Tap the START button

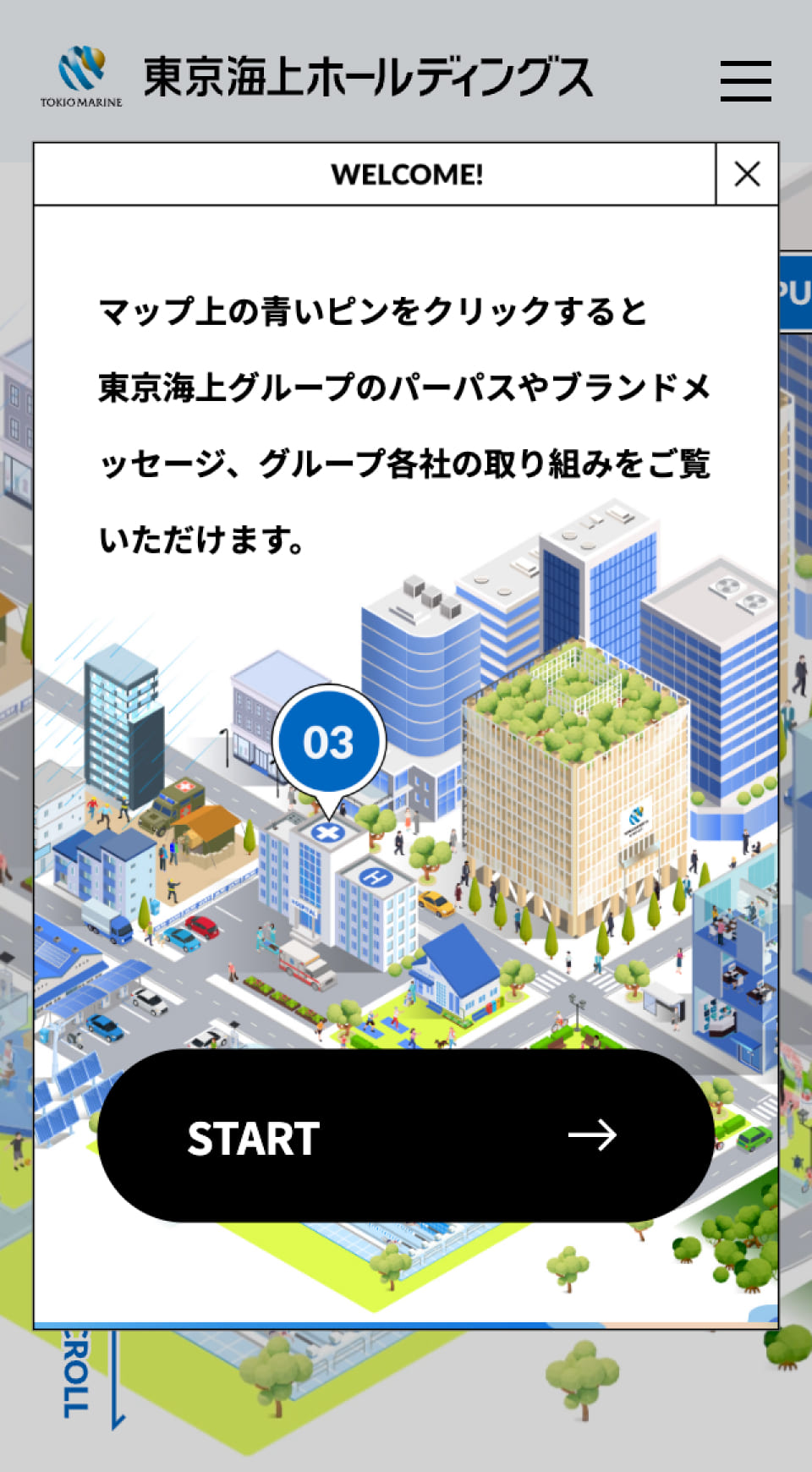click(x=405, y=1136)
